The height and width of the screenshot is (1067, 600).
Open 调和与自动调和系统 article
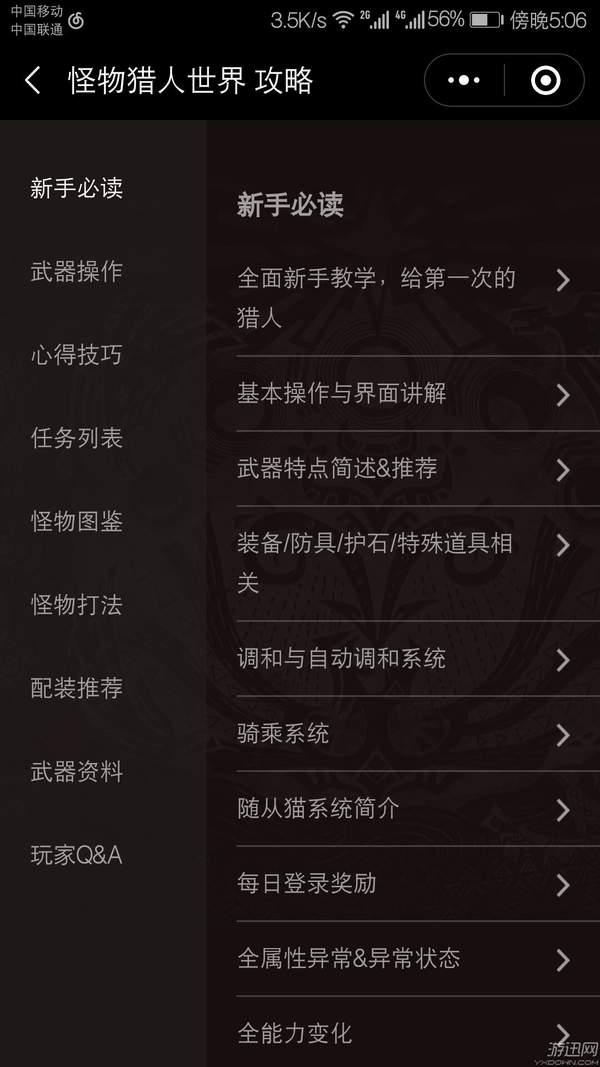pyautogui.click(x=400, y=659)
